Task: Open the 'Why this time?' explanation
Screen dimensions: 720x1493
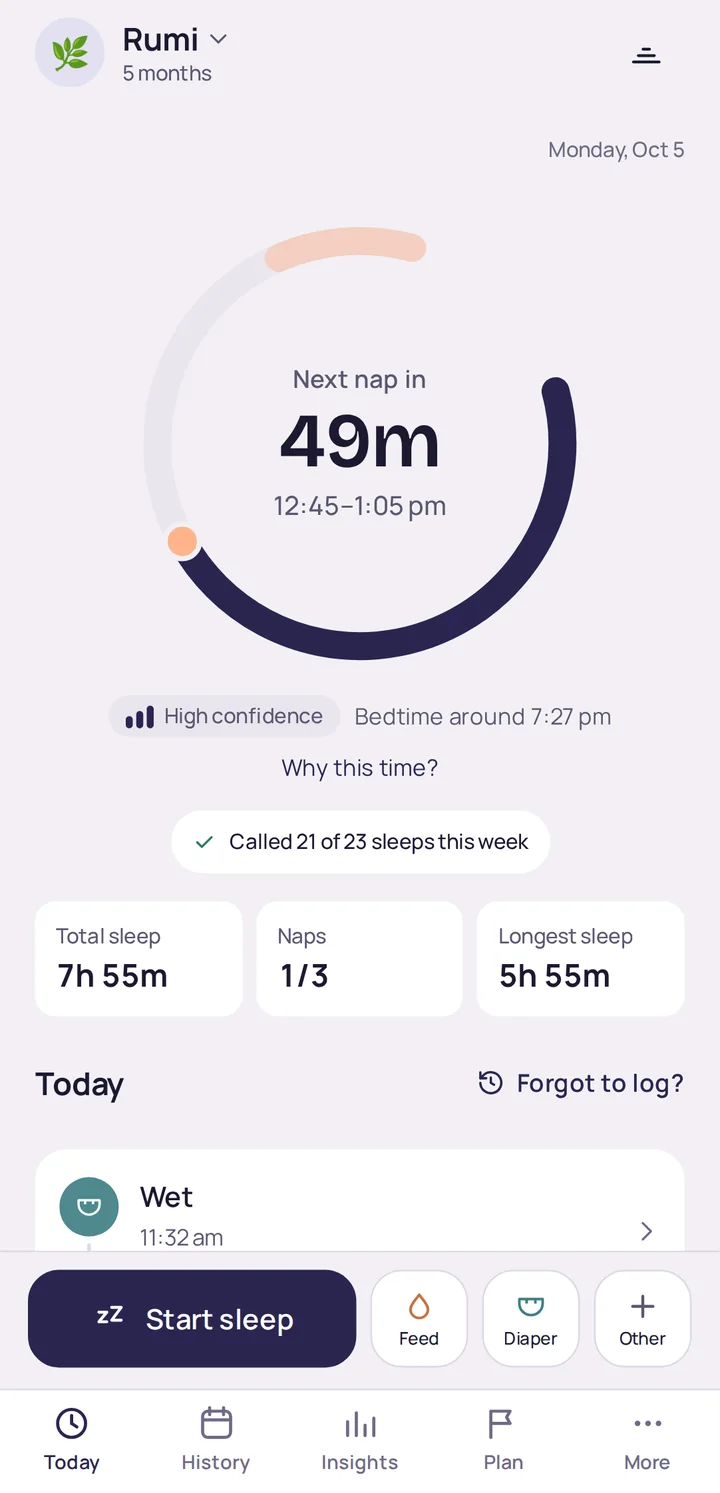Action: (360, 768)
